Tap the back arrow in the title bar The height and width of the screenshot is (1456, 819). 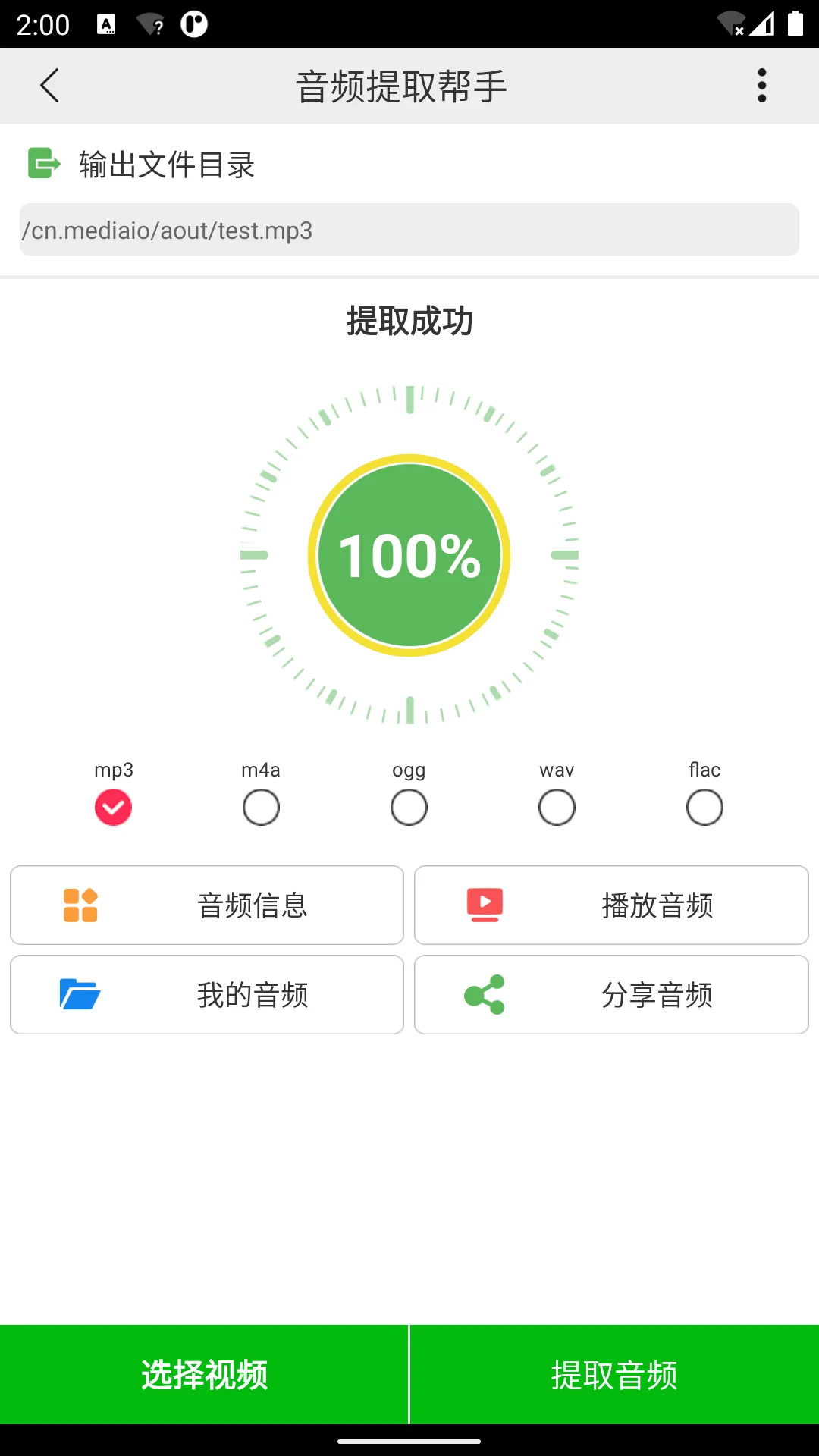(49, 85)
